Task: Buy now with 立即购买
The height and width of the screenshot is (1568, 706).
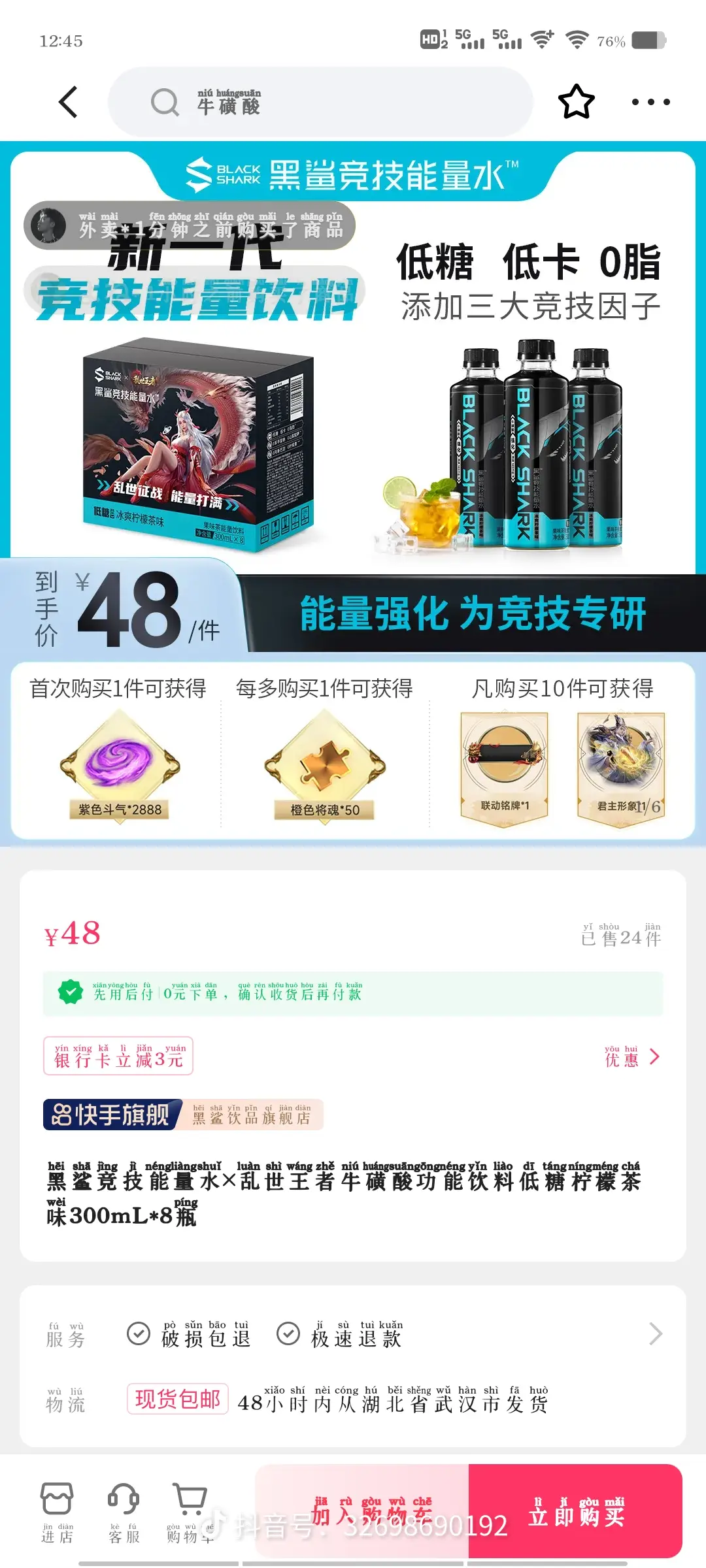Action: coord(576,1511)
